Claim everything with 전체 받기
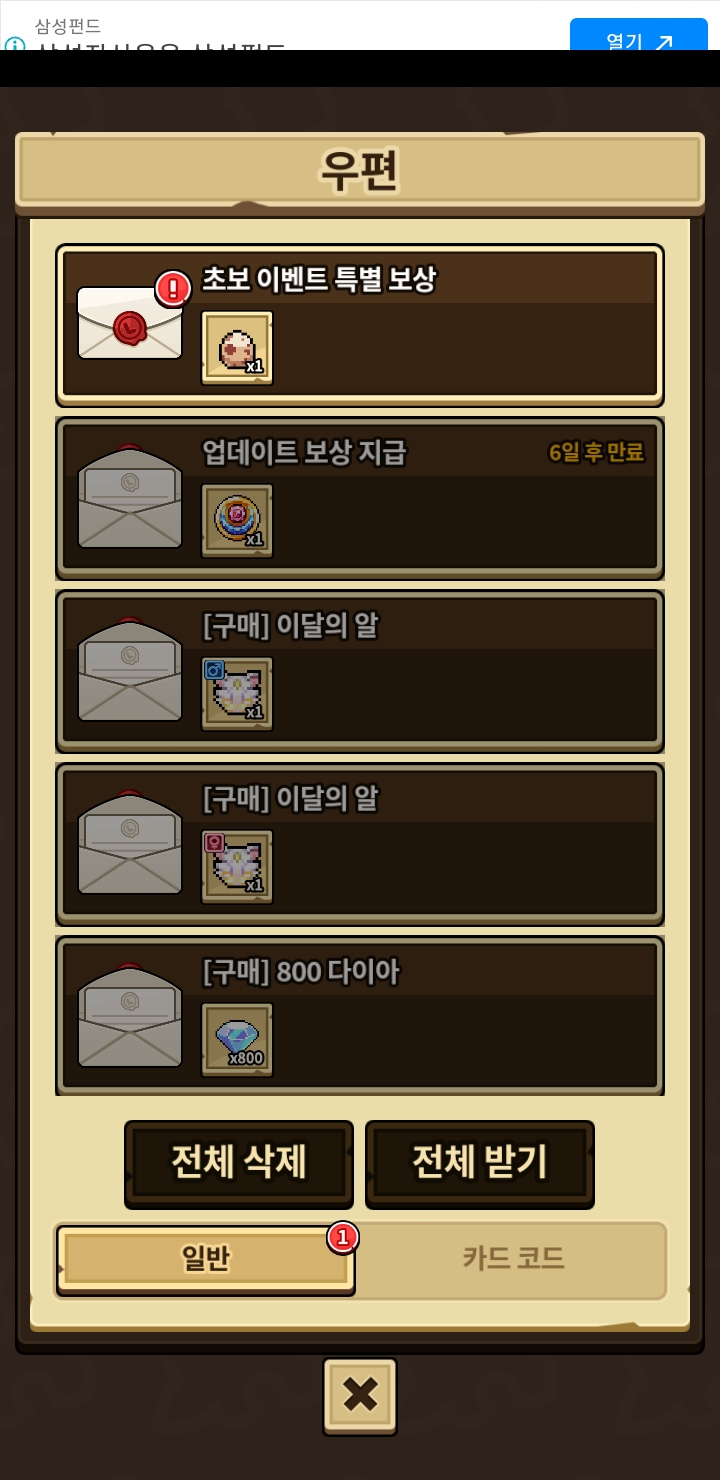This screenshot has height=1480, width=720. point(480,1163)
